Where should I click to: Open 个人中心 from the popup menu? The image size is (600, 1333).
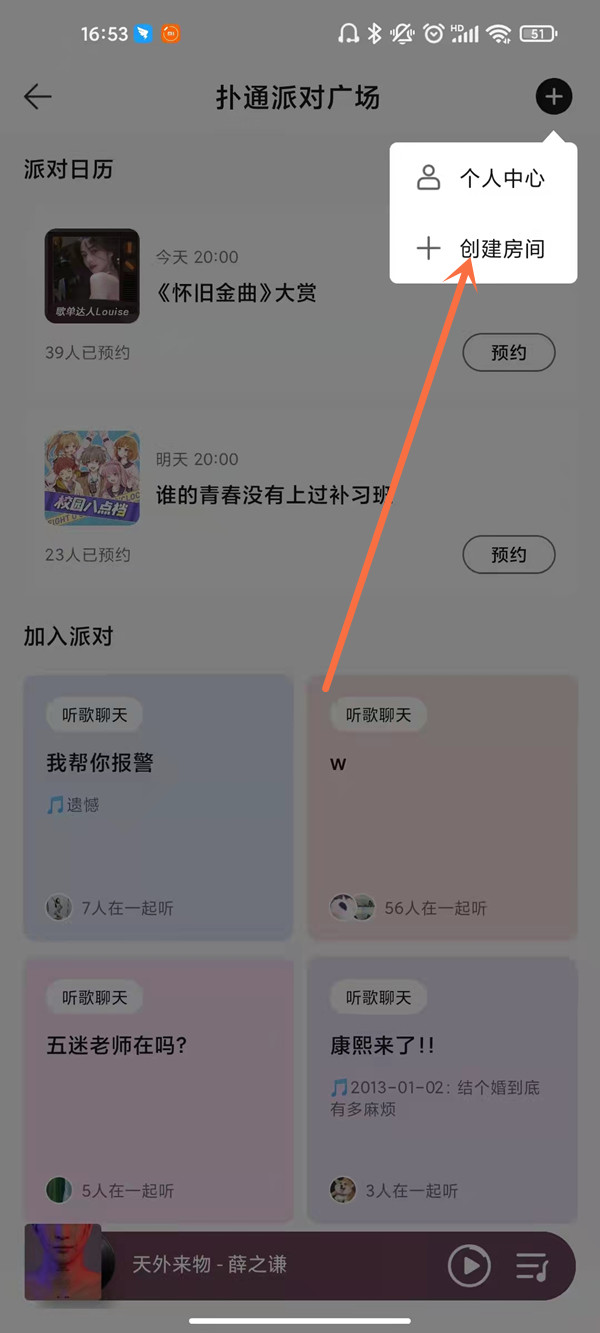(484, 179)
